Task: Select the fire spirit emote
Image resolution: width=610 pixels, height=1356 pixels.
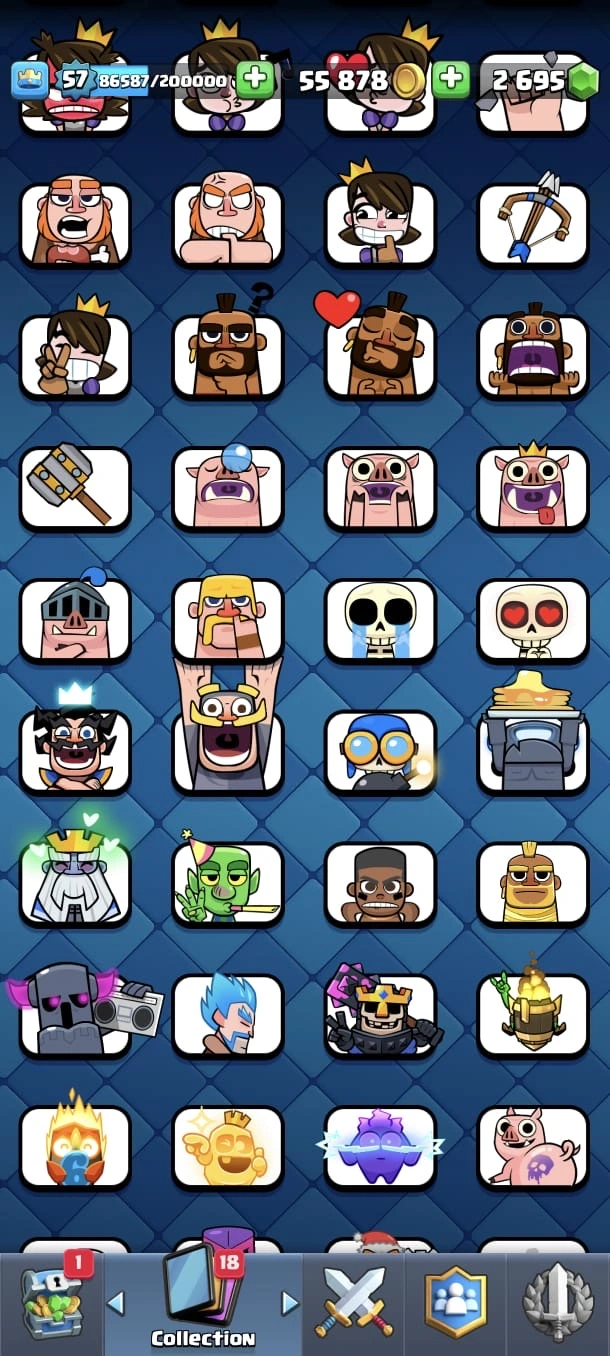Action: point(75,1147)
